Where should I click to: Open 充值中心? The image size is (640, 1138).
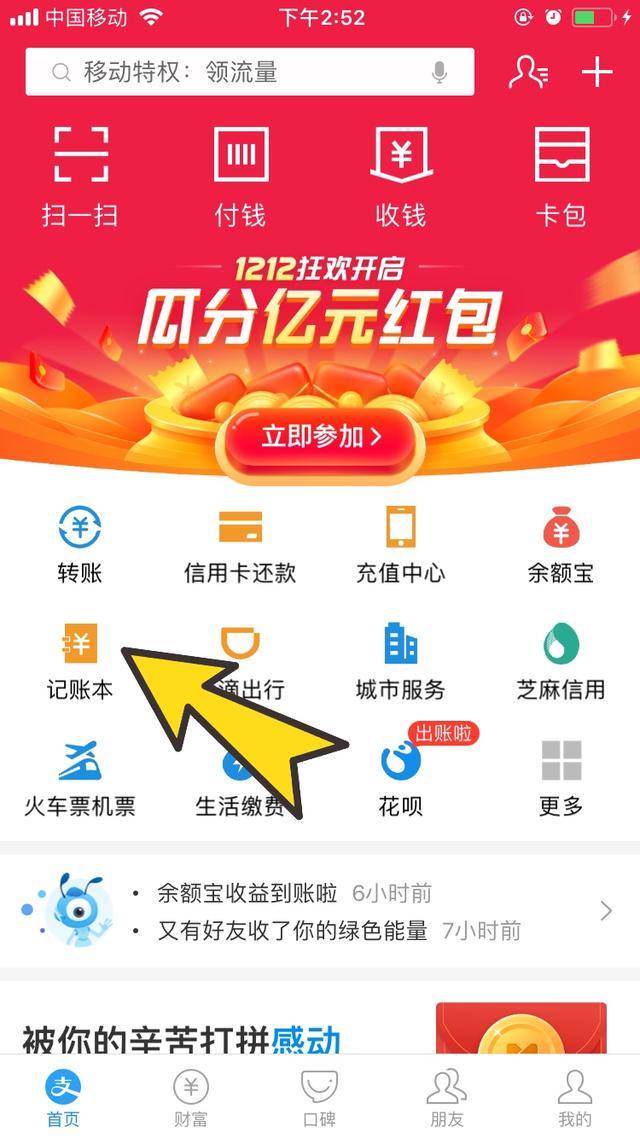click(400, 545)
